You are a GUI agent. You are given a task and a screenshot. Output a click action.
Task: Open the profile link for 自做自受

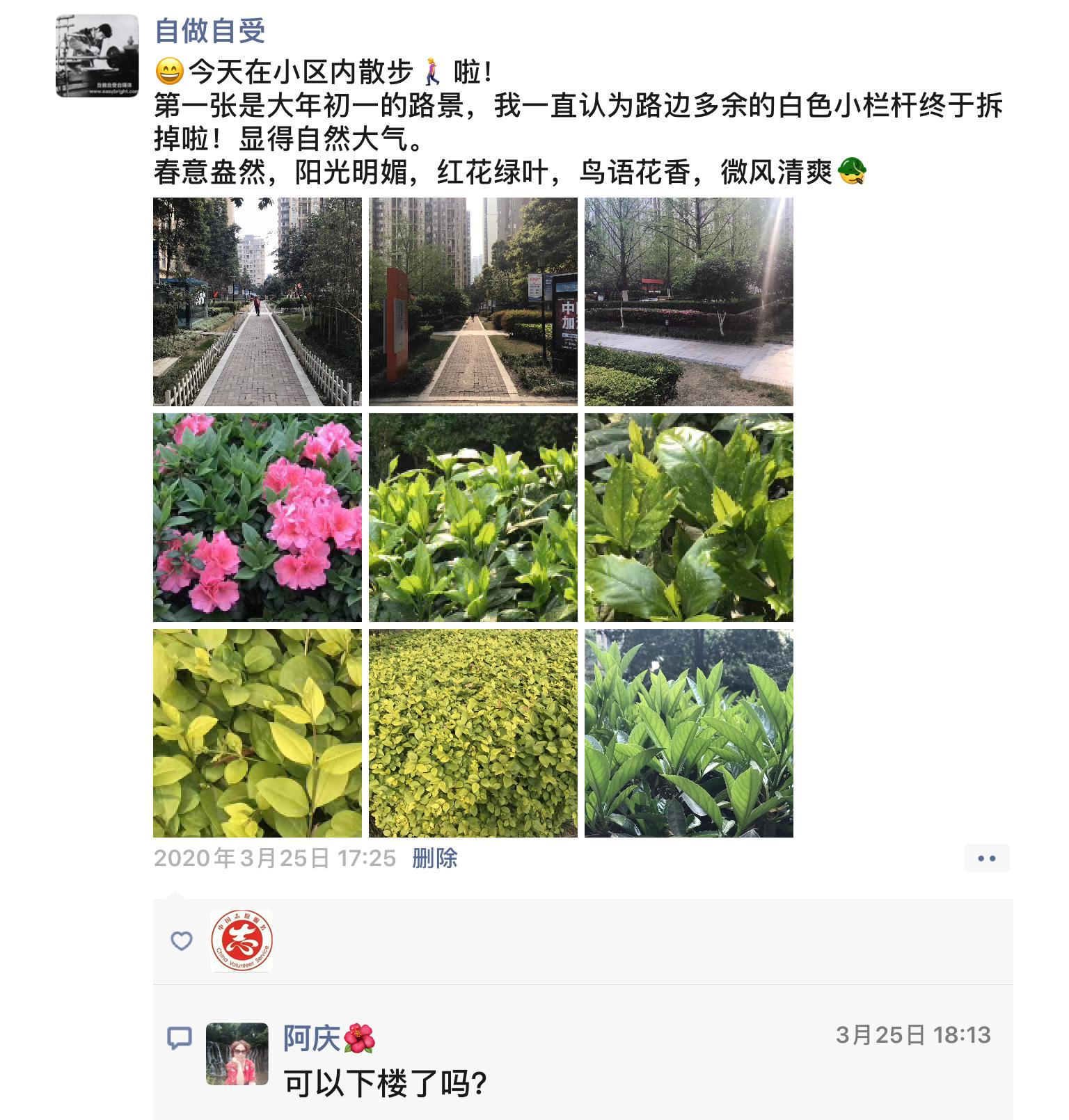[x=210, y=31]
